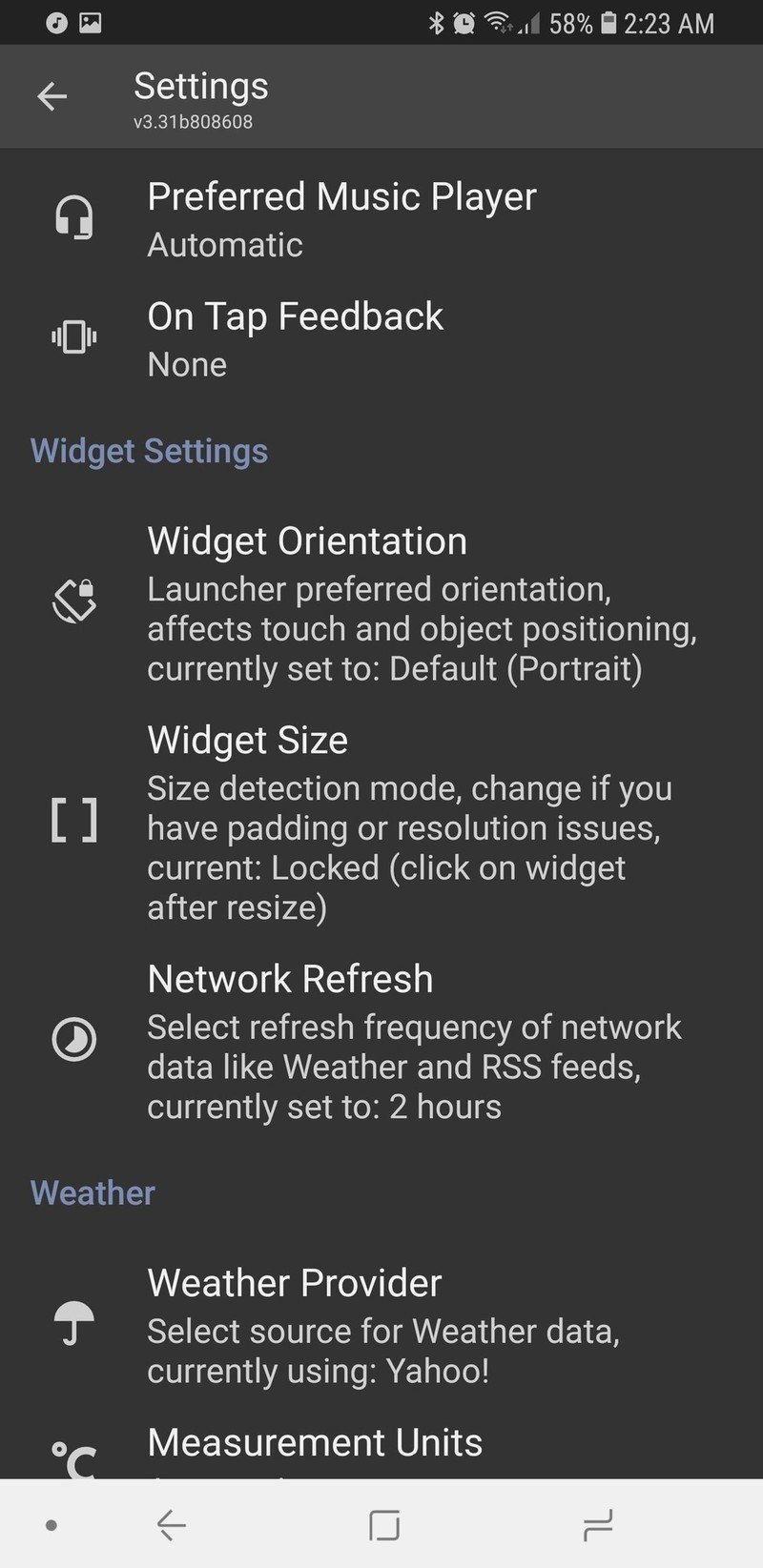Choose a different Weather Provider
763x1568 pixels.
(381, 1325)
